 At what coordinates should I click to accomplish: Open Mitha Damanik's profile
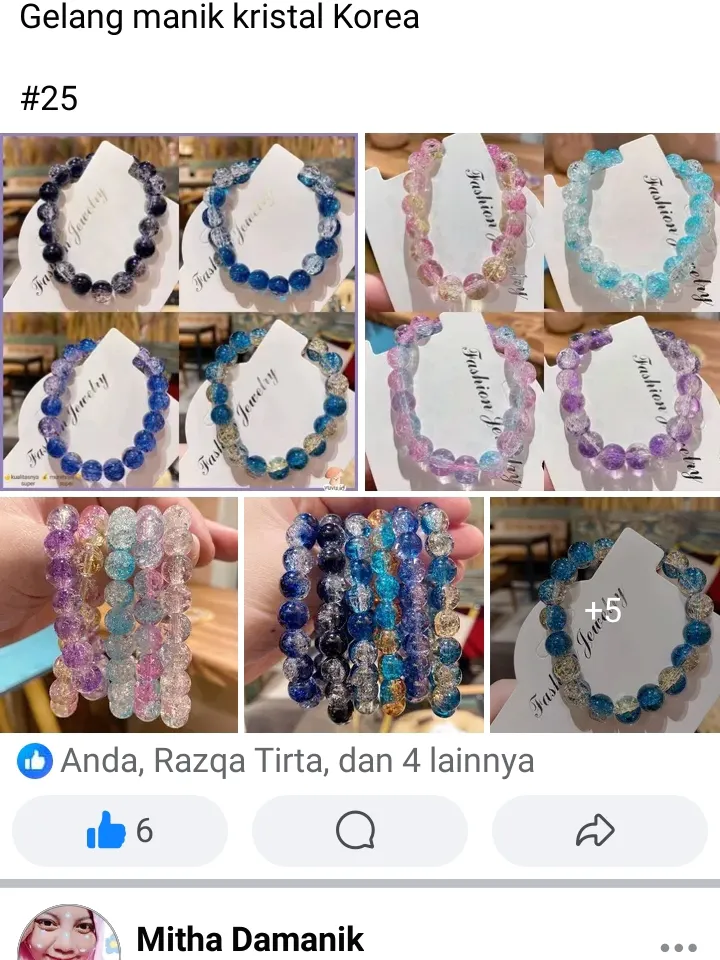point(250,940)
